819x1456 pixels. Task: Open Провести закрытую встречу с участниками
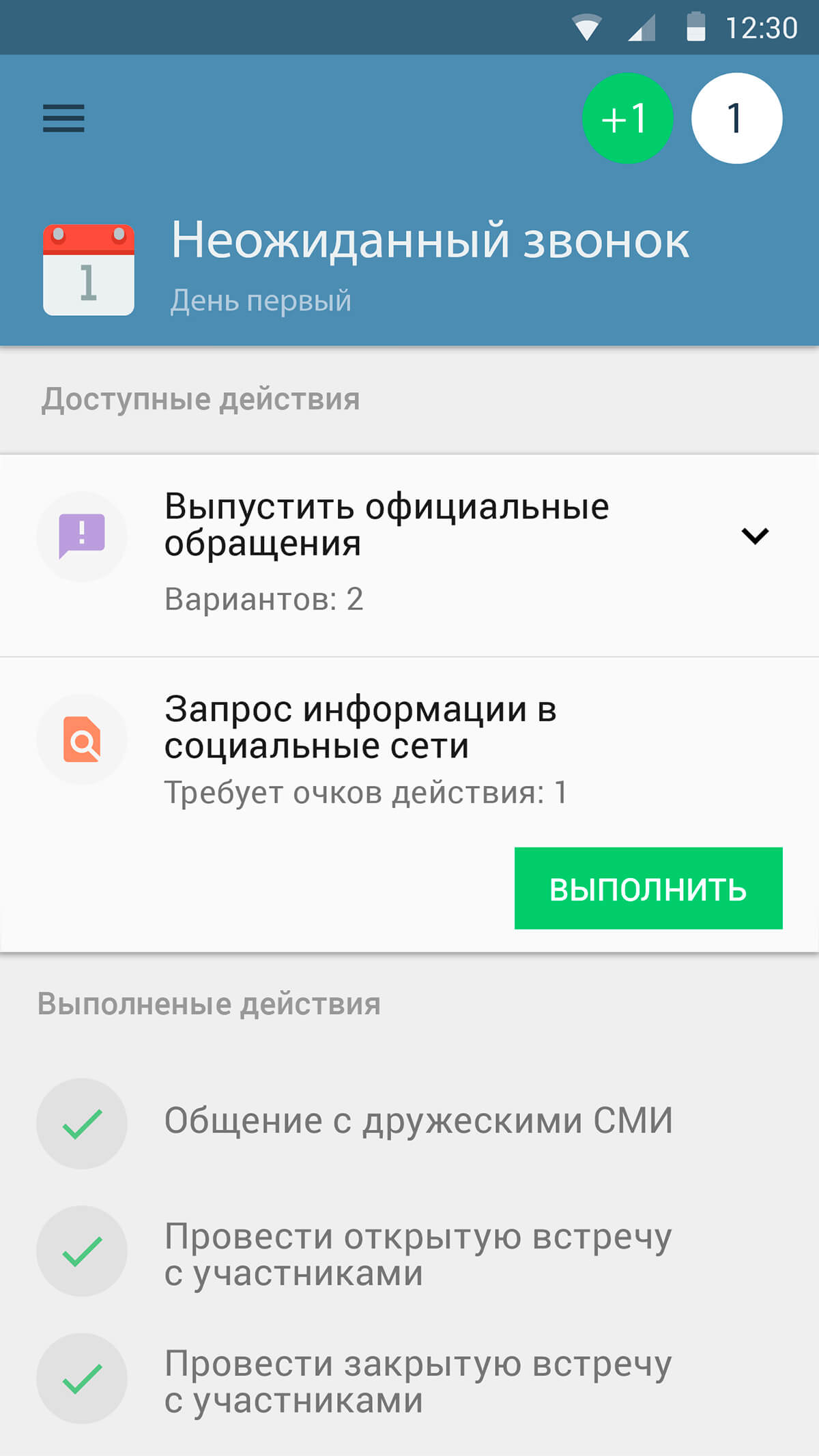click(x=409, y=1379)
